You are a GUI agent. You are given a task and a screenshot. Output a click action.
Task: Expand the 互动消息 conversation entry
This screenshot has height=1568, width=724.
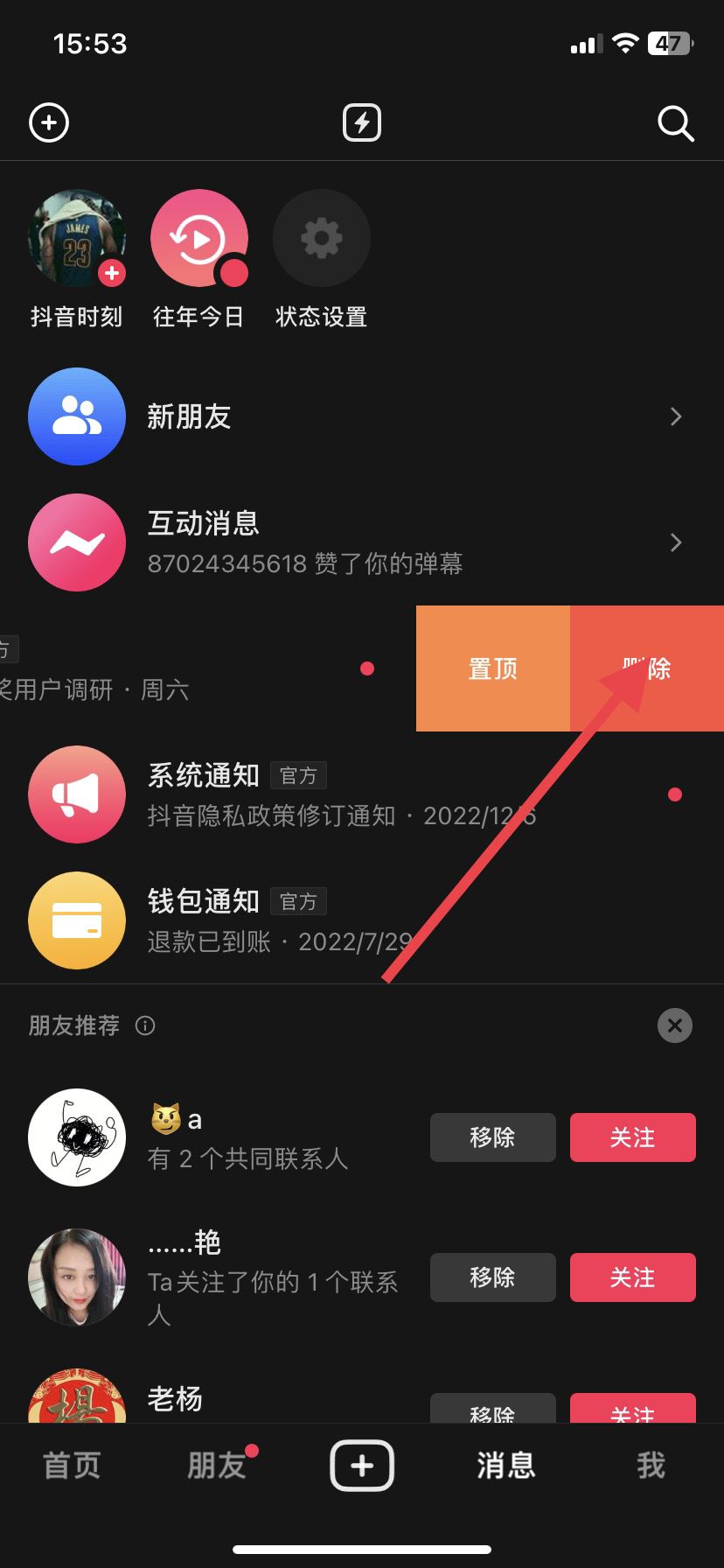(x=350, y=542)
